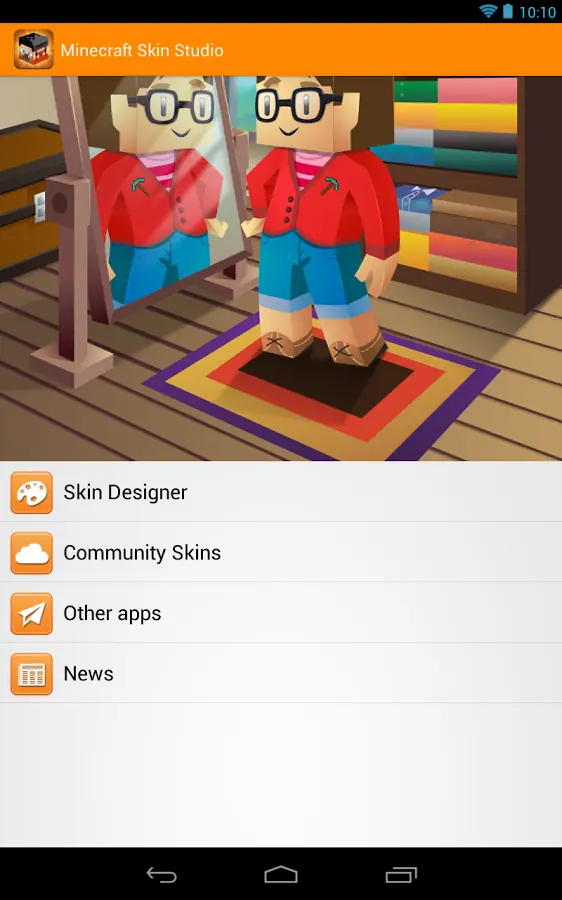Open the recent apps view

click(x=401, y=875)
